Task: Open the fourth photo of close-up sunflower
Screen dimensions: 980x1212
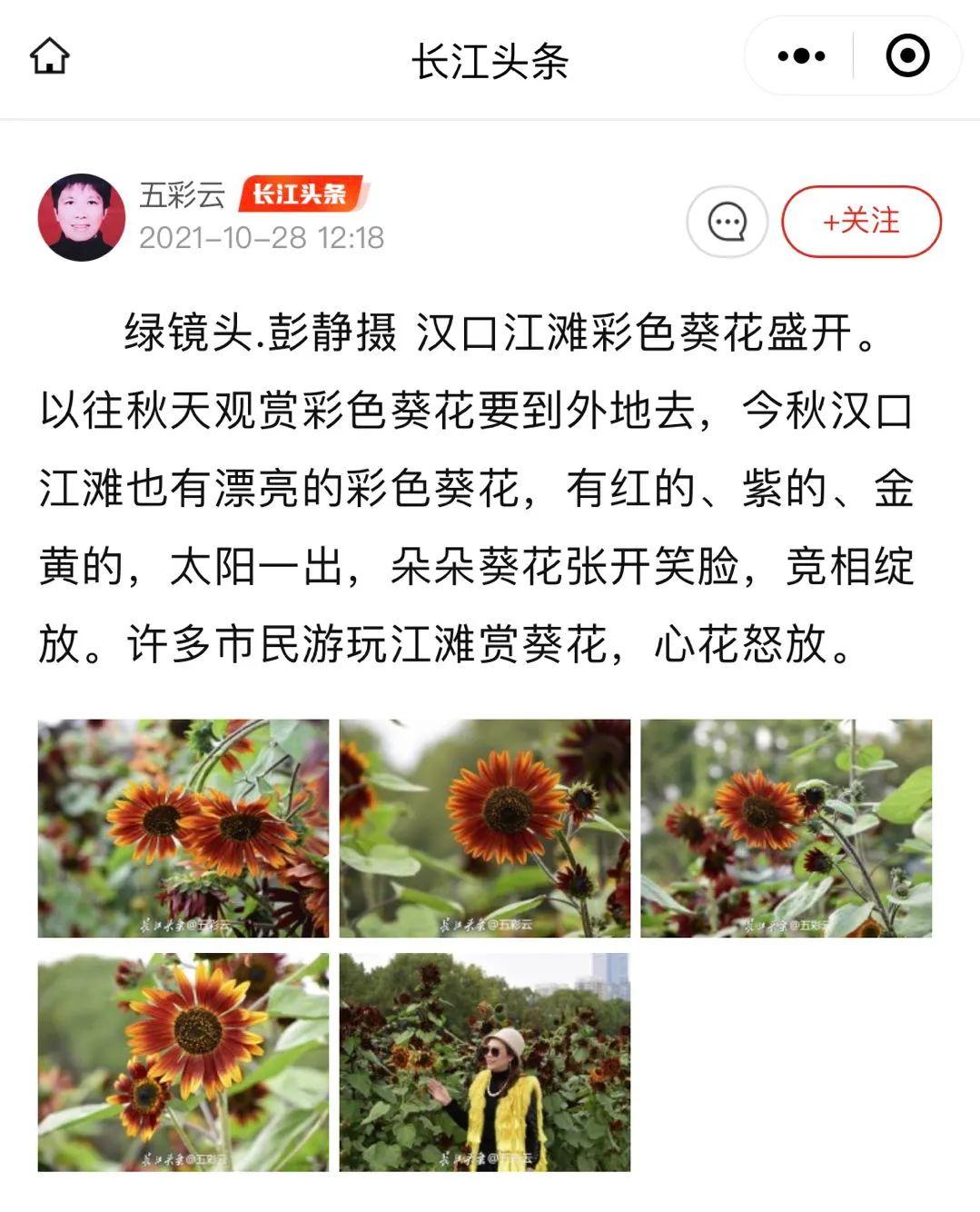Action: [183, 1061]
